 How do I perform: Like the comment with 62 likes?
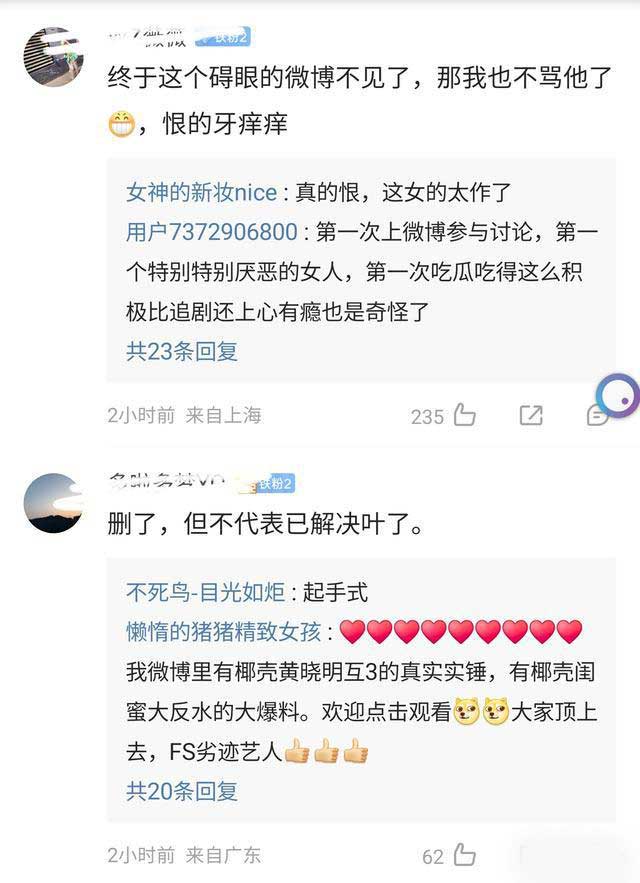pos(464,855)
